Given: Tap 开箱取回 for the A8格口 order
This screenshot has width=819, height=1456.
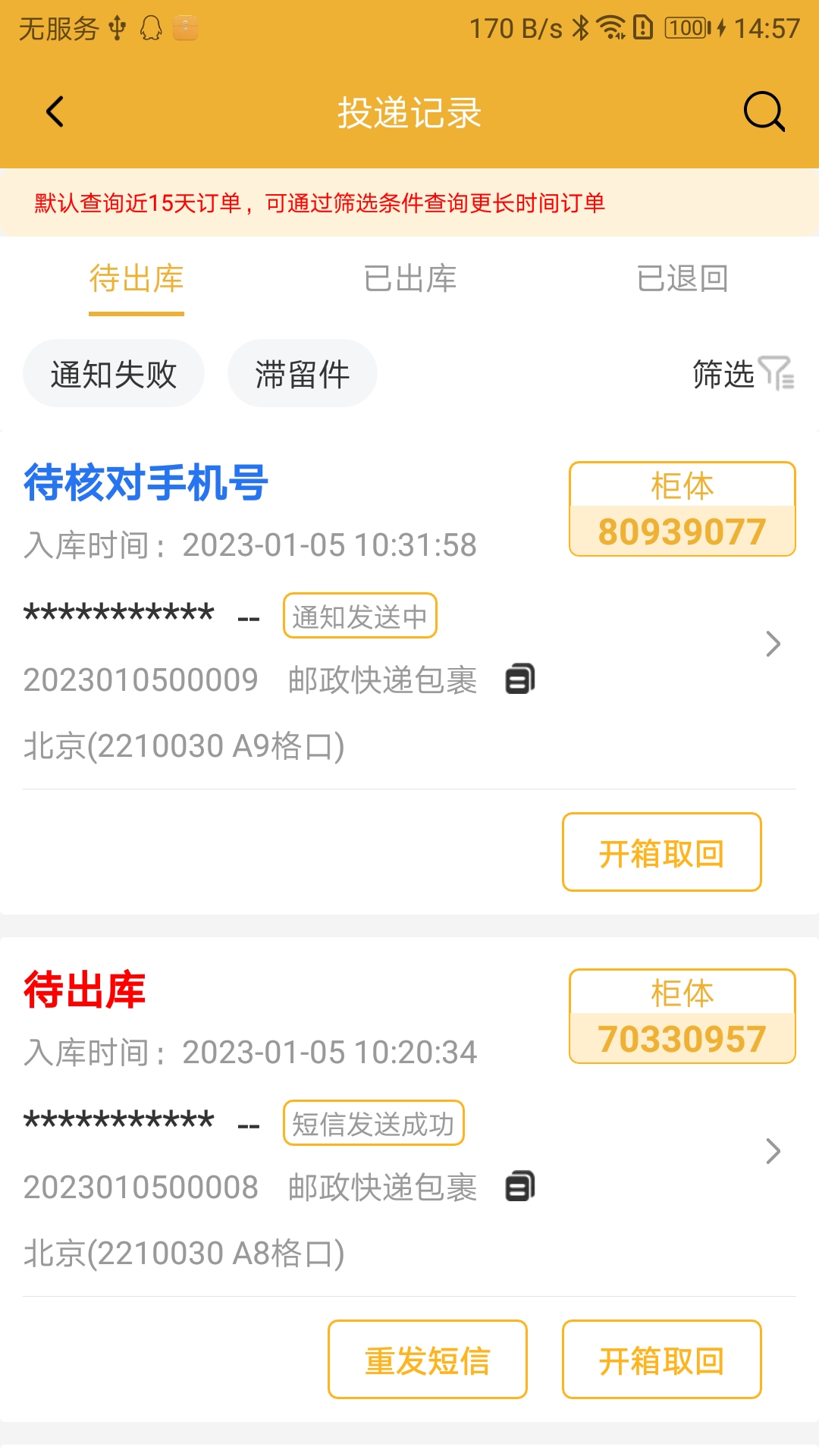Looking at the screenshot, I should click(661, 1360).
